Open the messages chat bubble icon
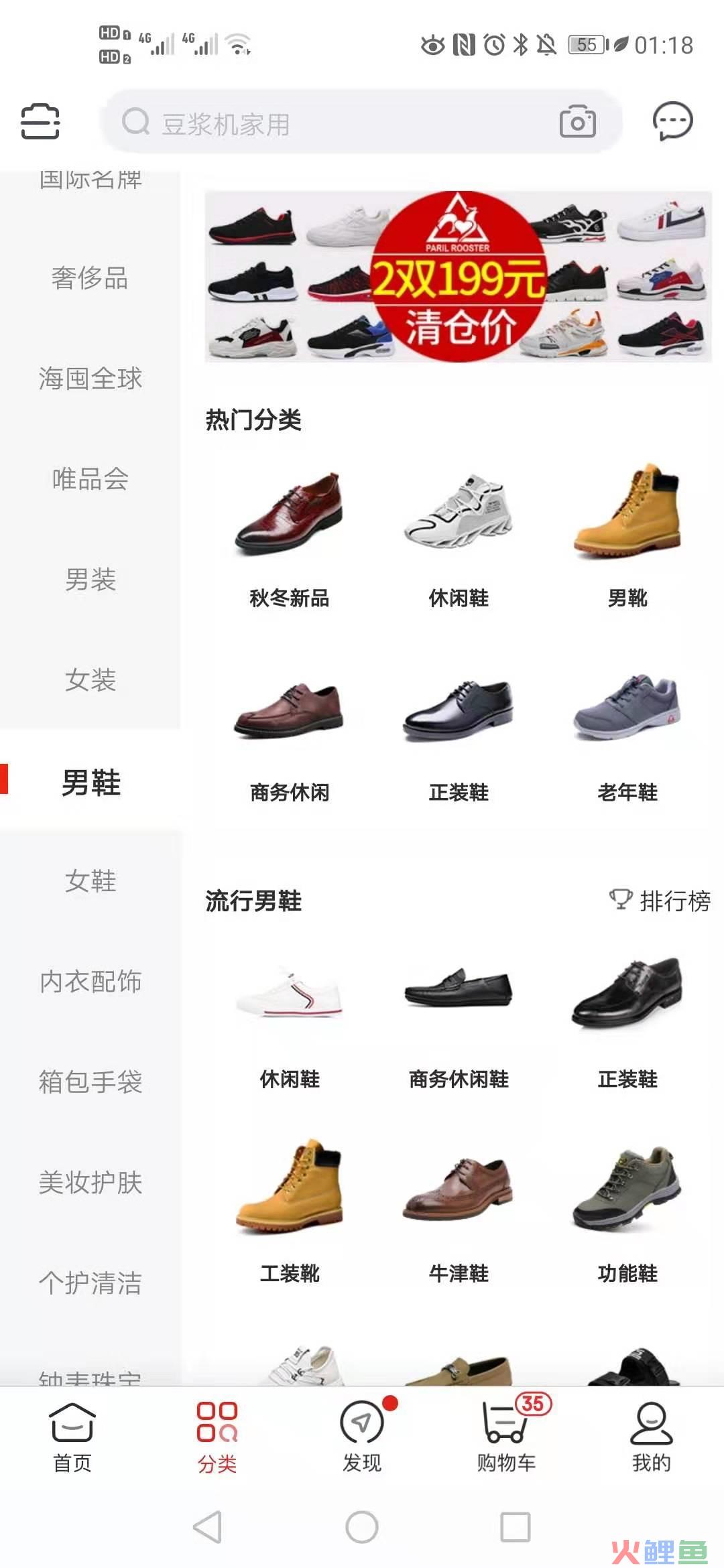724x1568 pixels. (x=672, y=121)
